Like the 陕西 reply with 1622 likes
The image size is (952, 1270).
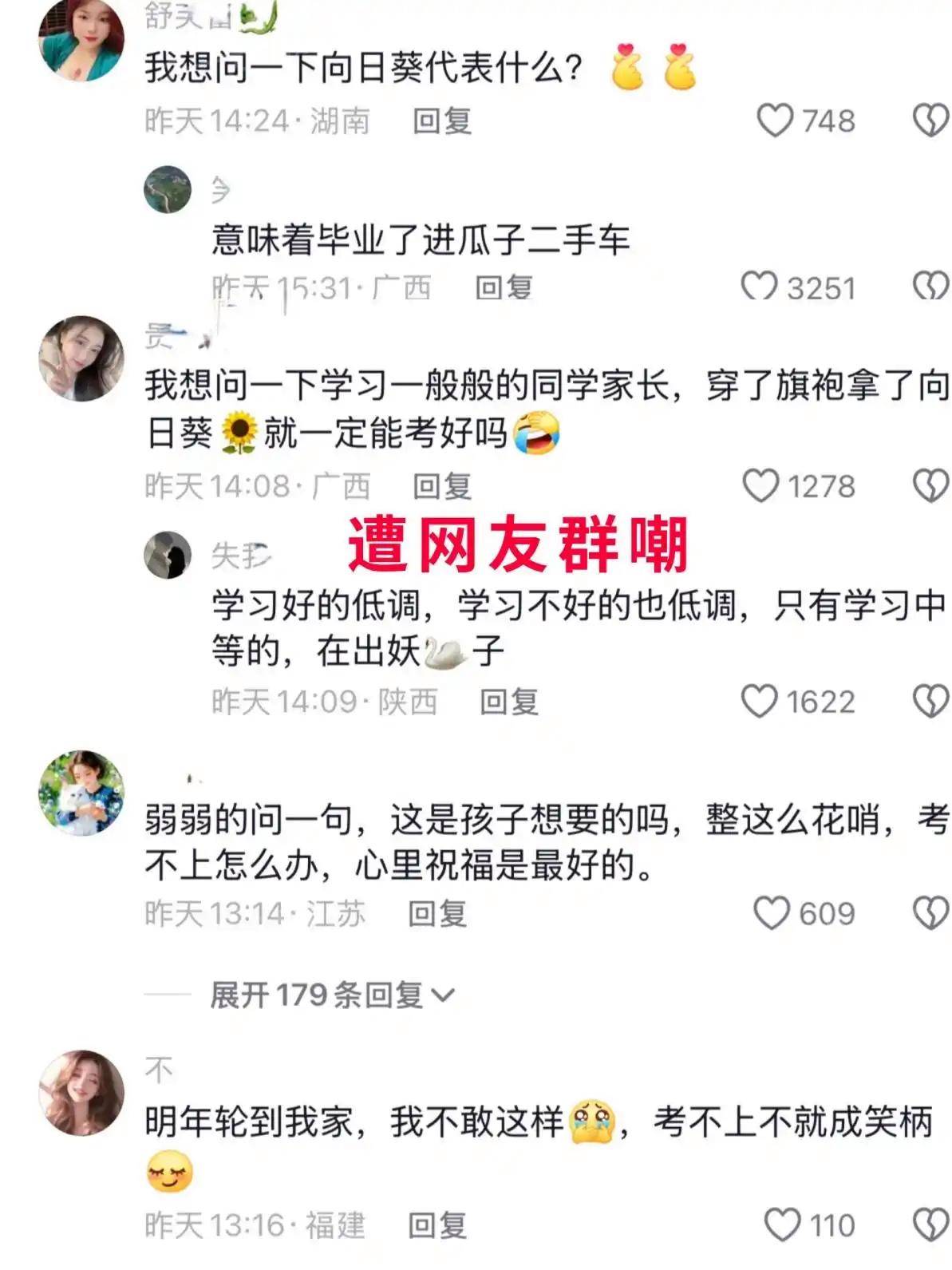coord(759,701)
